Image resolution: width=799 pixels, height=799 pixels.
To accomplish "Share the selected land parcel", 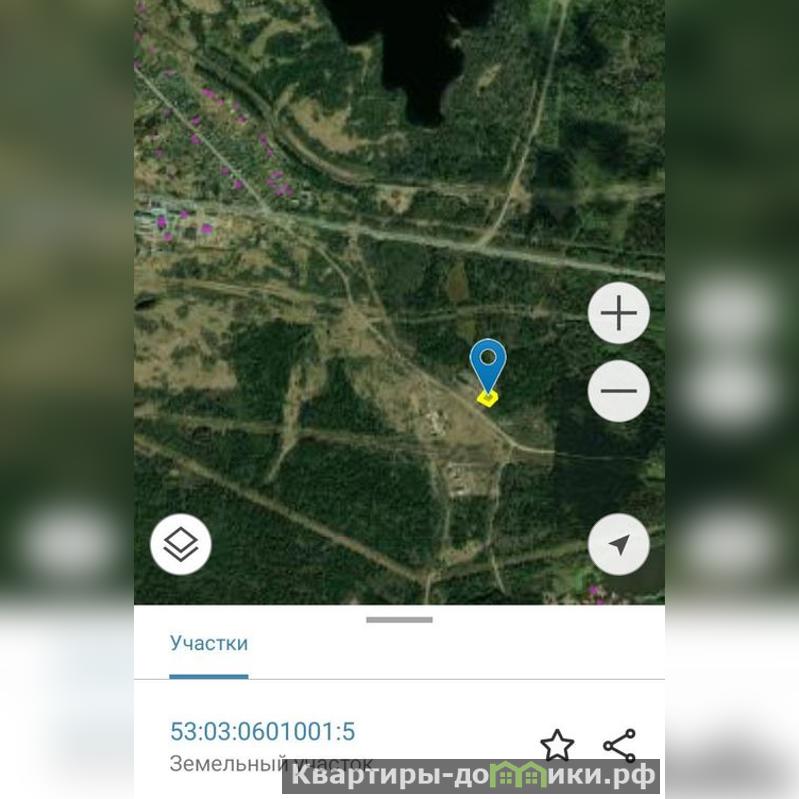I will (x=620, y=745).
